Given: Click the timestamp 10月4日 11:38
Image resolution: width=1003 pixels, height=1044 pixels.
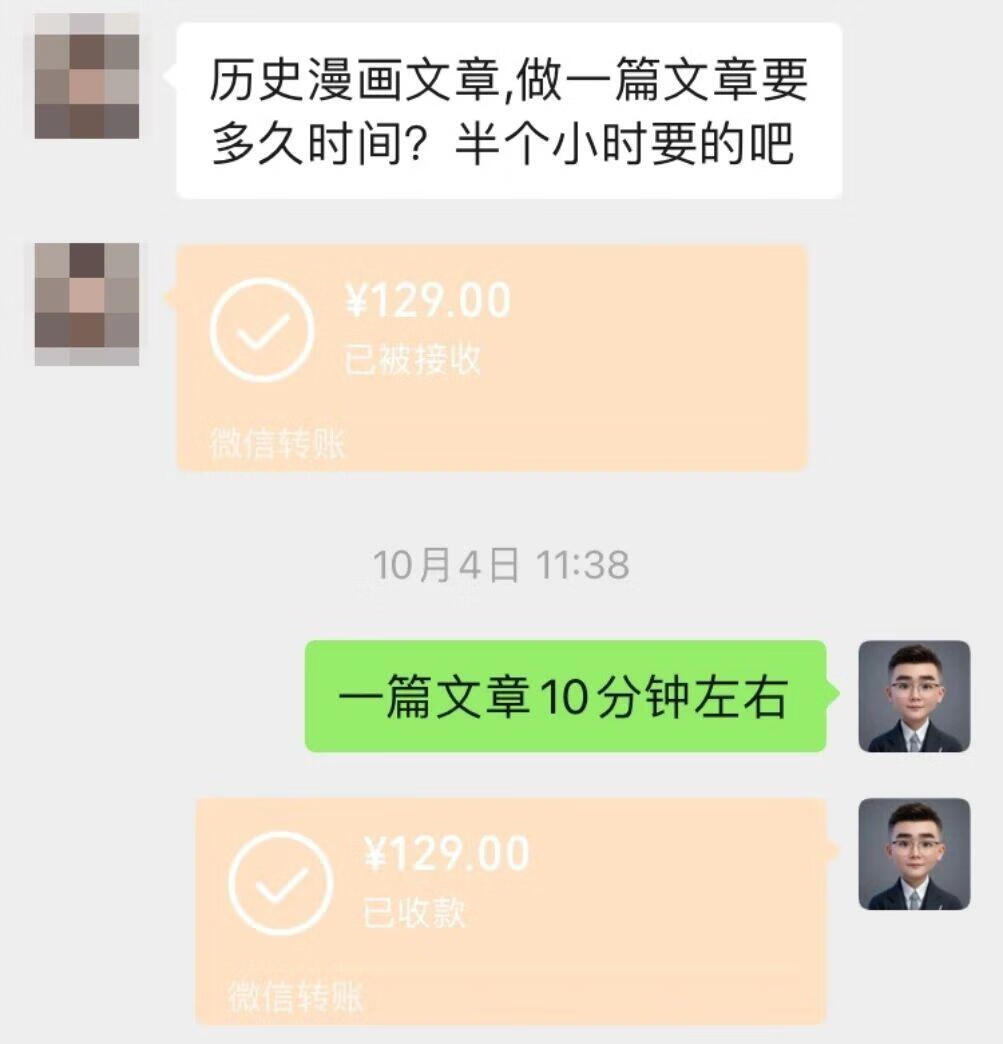Looking at the screenshot, I should coord(499,564).
